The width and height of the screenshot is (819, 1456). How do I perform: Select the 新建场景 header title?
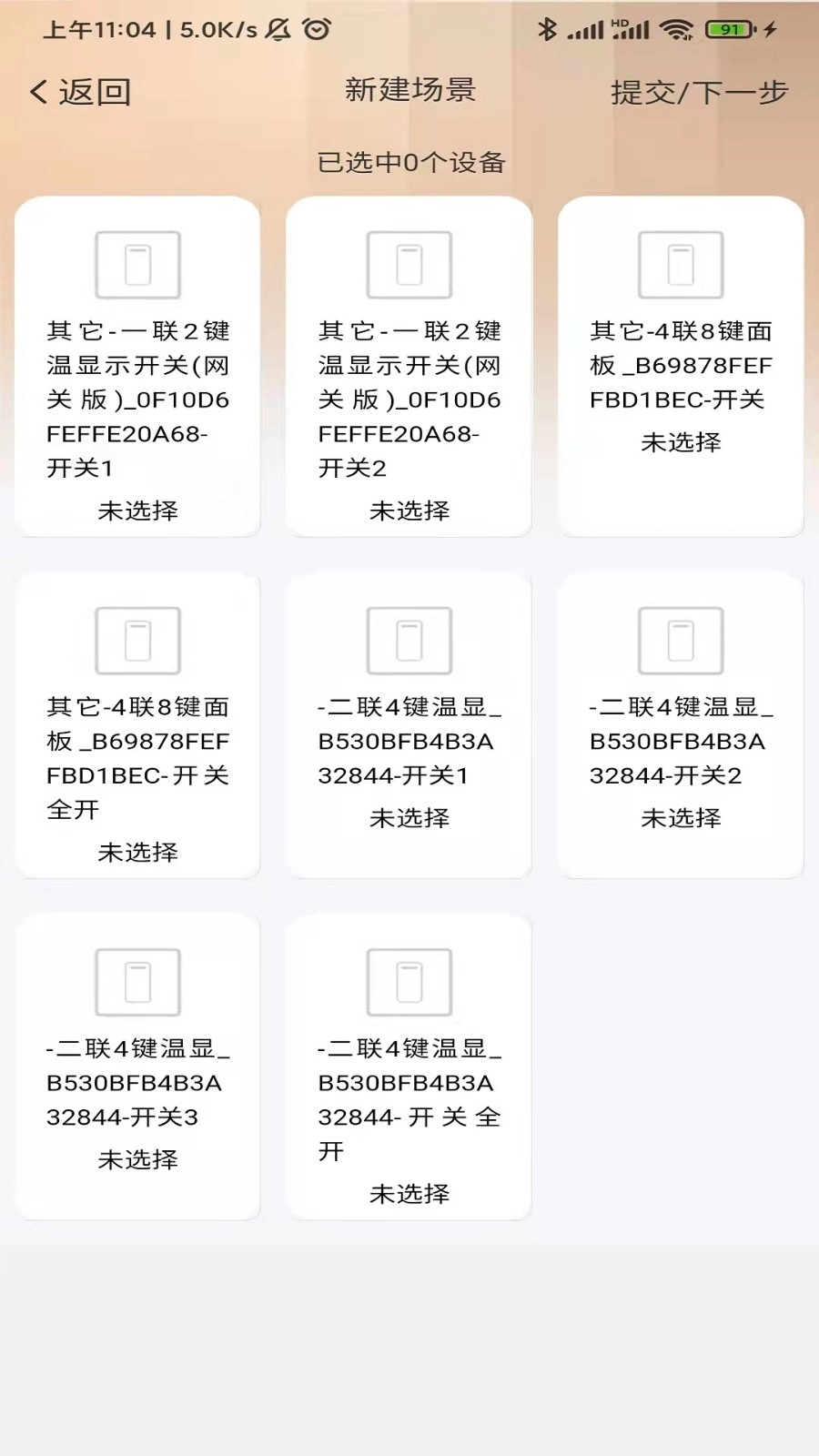409,91
